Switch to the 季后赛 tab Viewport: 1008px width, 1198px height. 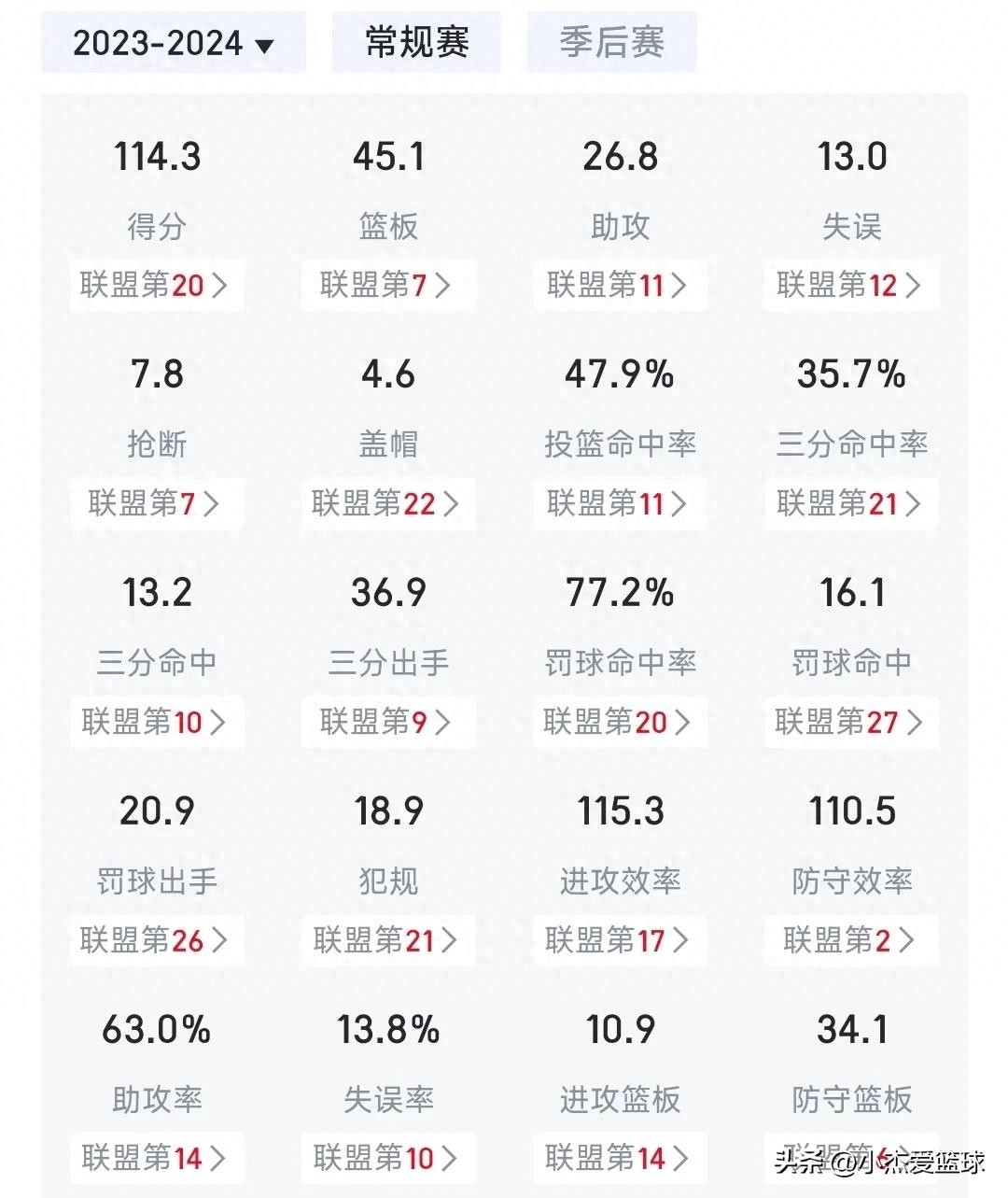coord(611,43)
